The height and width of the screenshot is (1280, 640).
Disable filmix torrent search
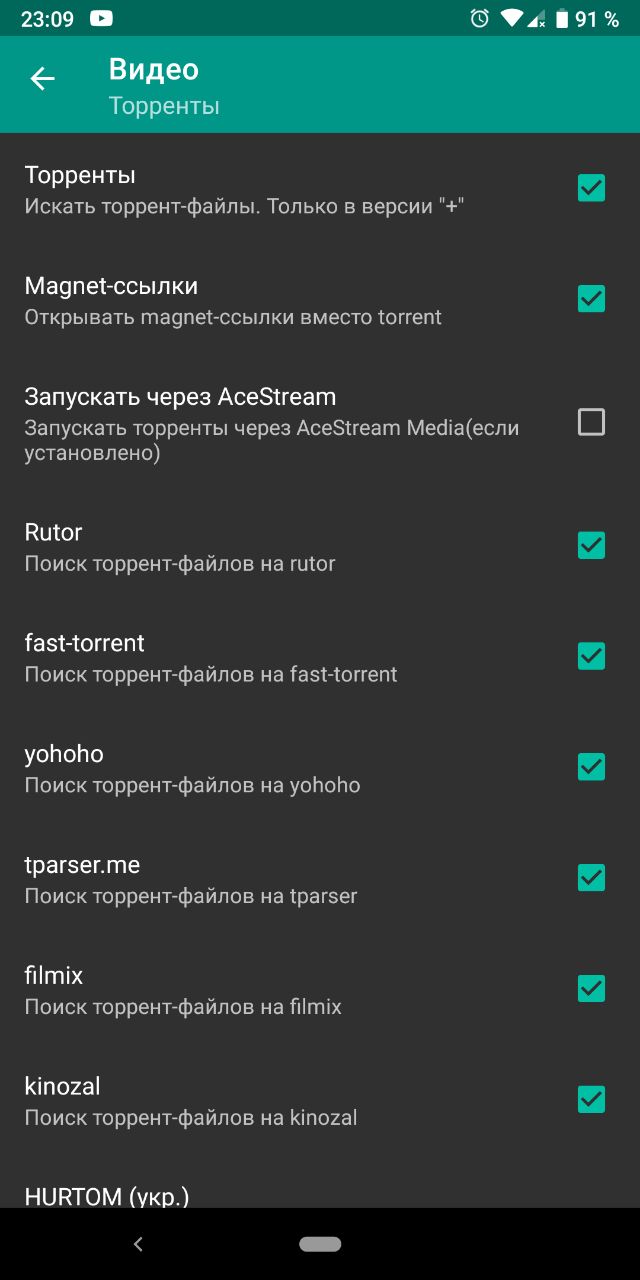coord(591,989)
